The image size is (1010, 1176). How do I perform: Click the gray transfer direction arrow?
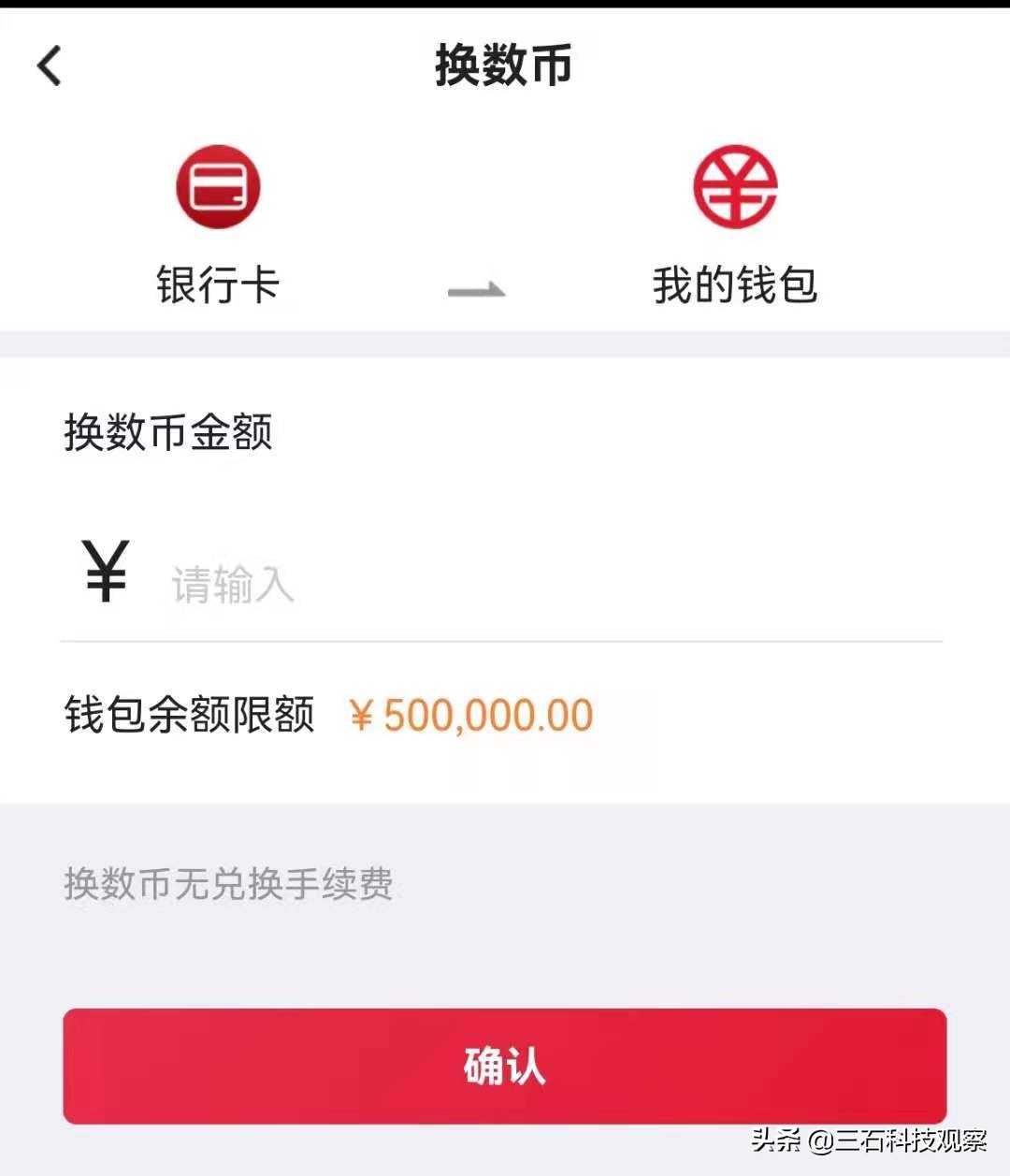[477, 290]
